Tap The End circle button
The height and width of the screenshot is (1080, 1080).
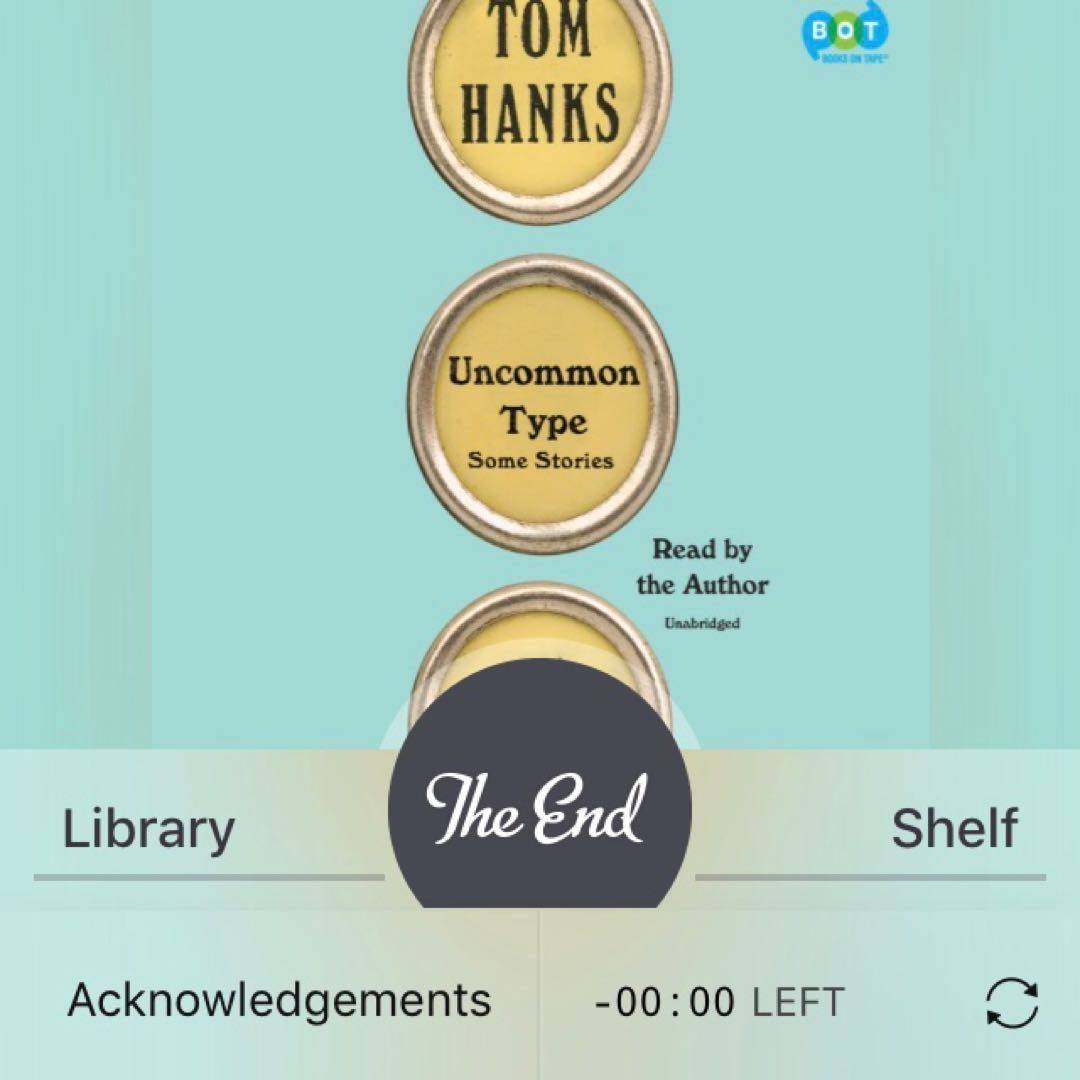[539, 806]
